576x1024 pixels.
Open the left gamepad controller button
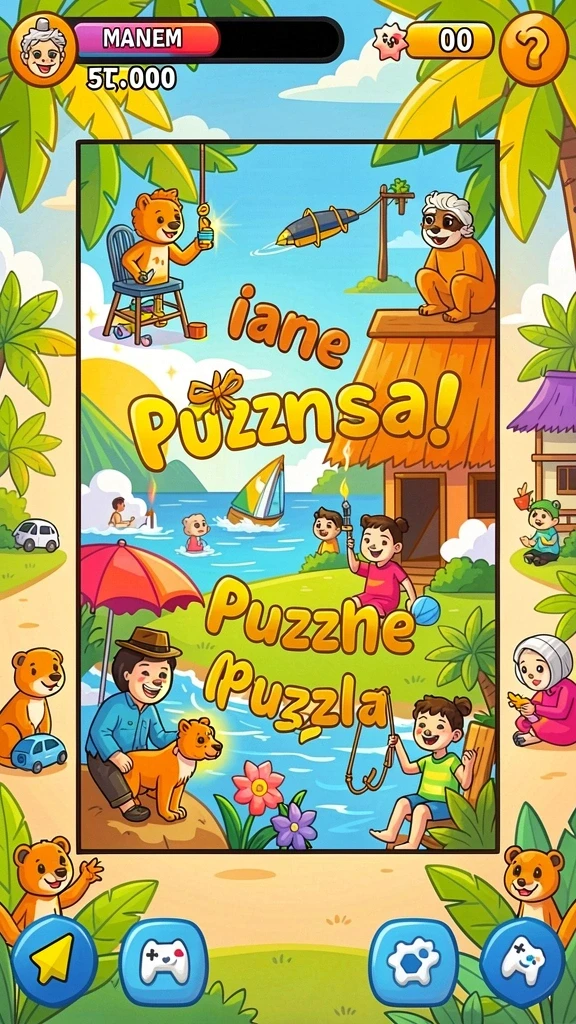(165, 962)
